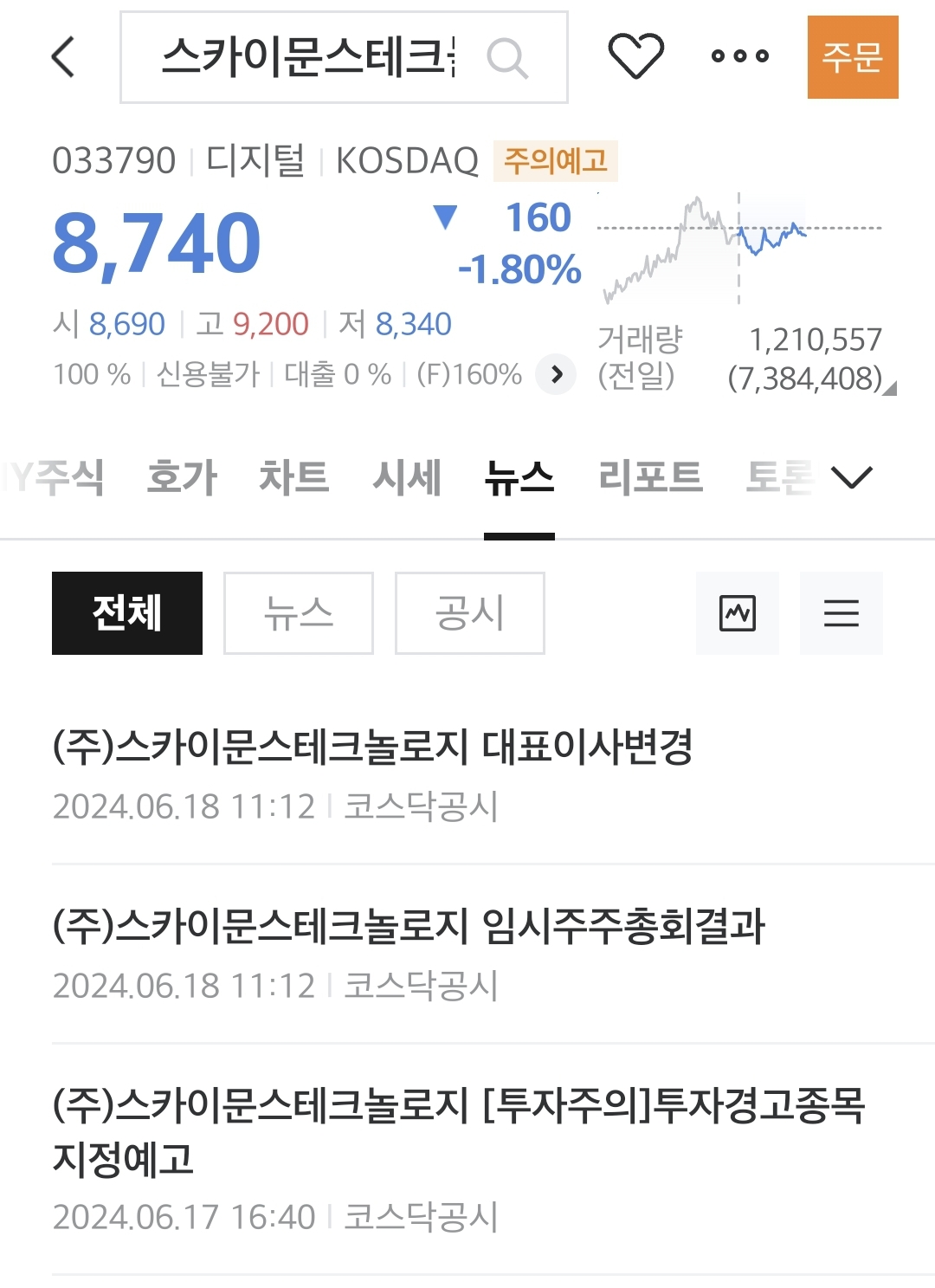Switch to chart view icon
Image resolution: width=935 pixels, height=1288 pixels.
(738, 613)
